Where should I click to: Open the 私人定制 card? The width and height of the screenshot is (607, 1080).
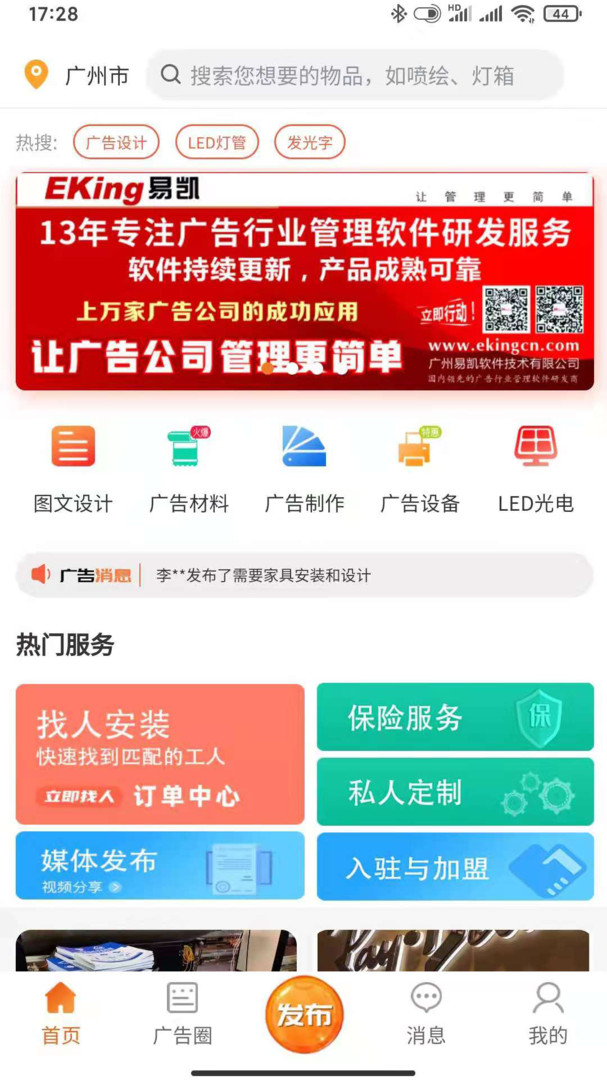455,792
